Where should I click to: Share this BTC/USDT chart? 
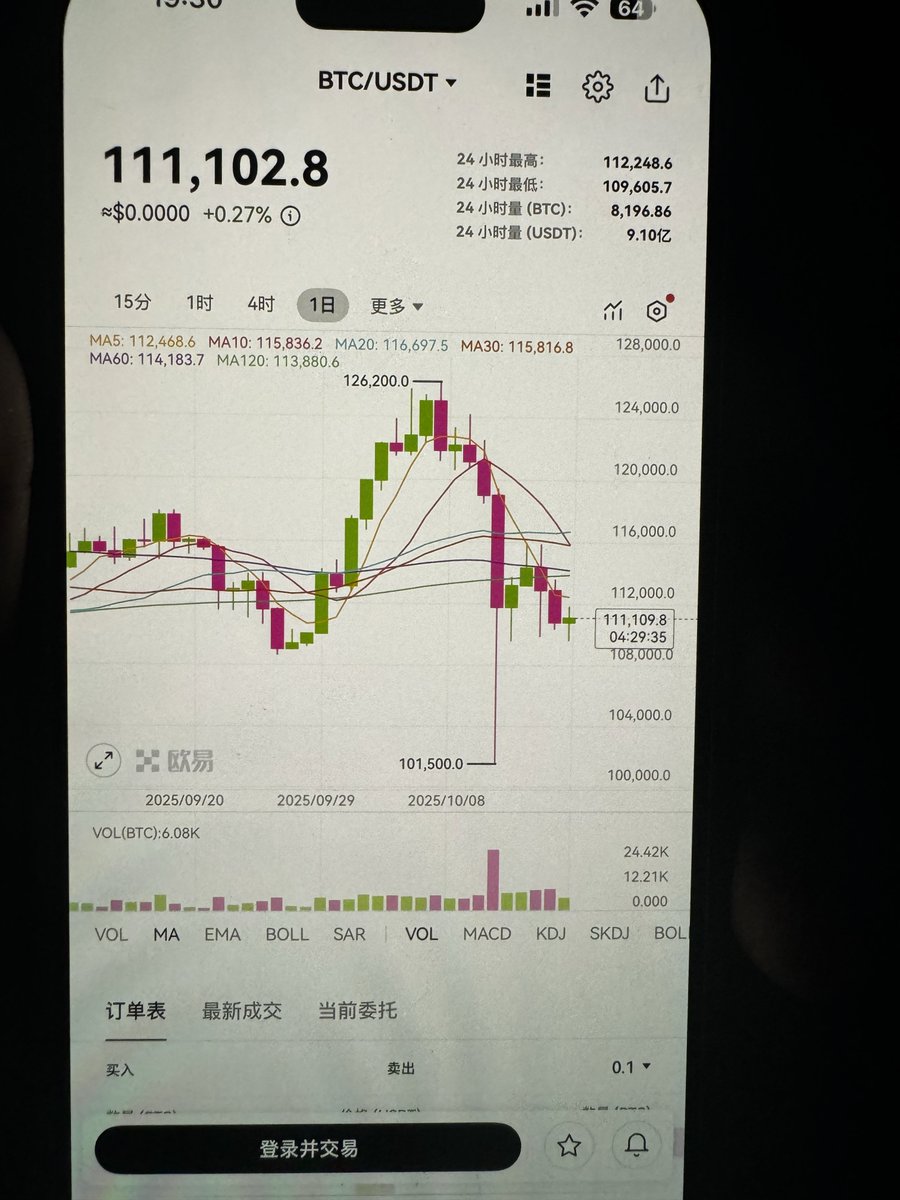[656, 88]
